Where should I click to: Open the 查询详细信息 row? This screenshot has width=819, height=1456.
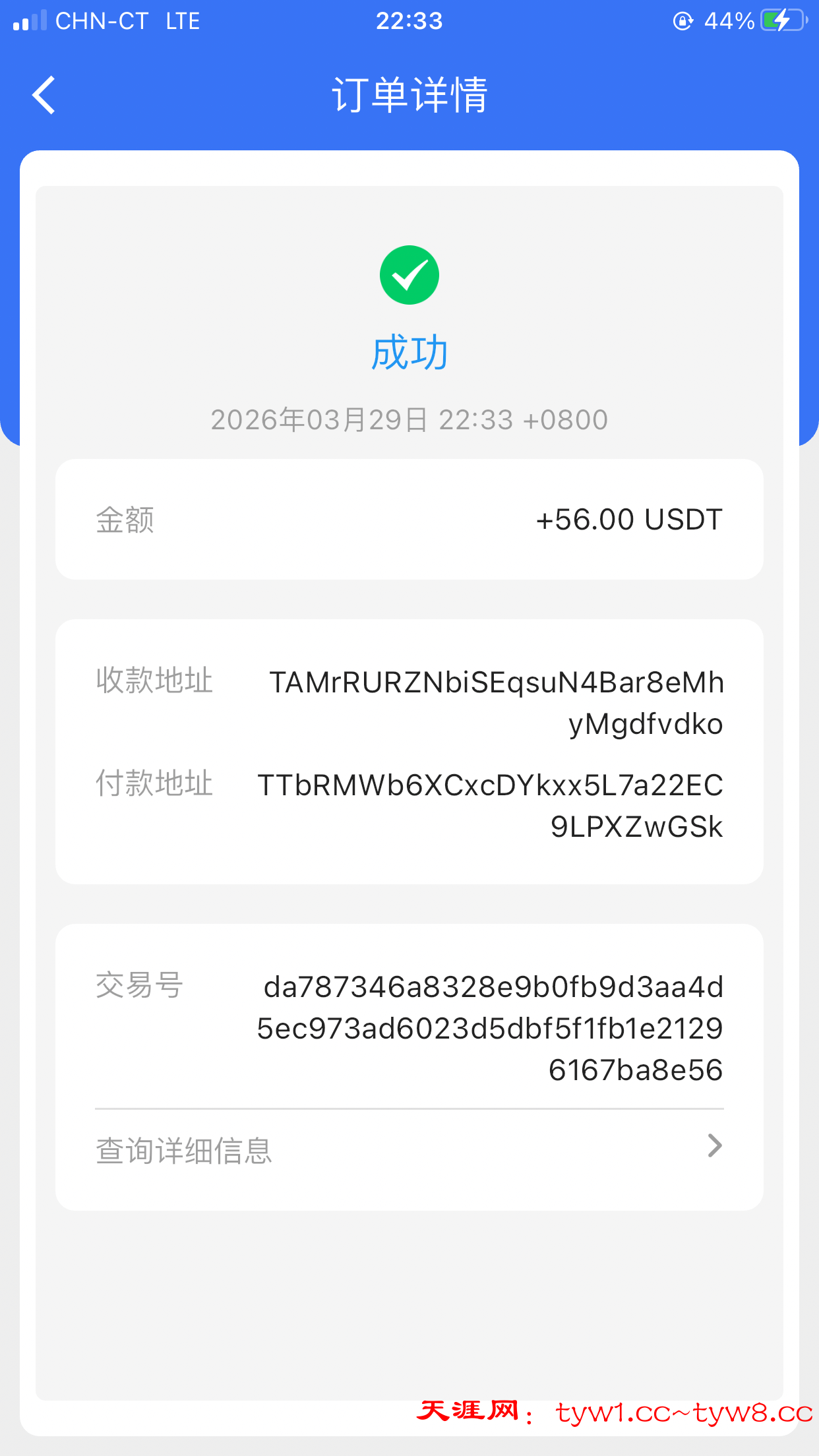coord(409,1150)
